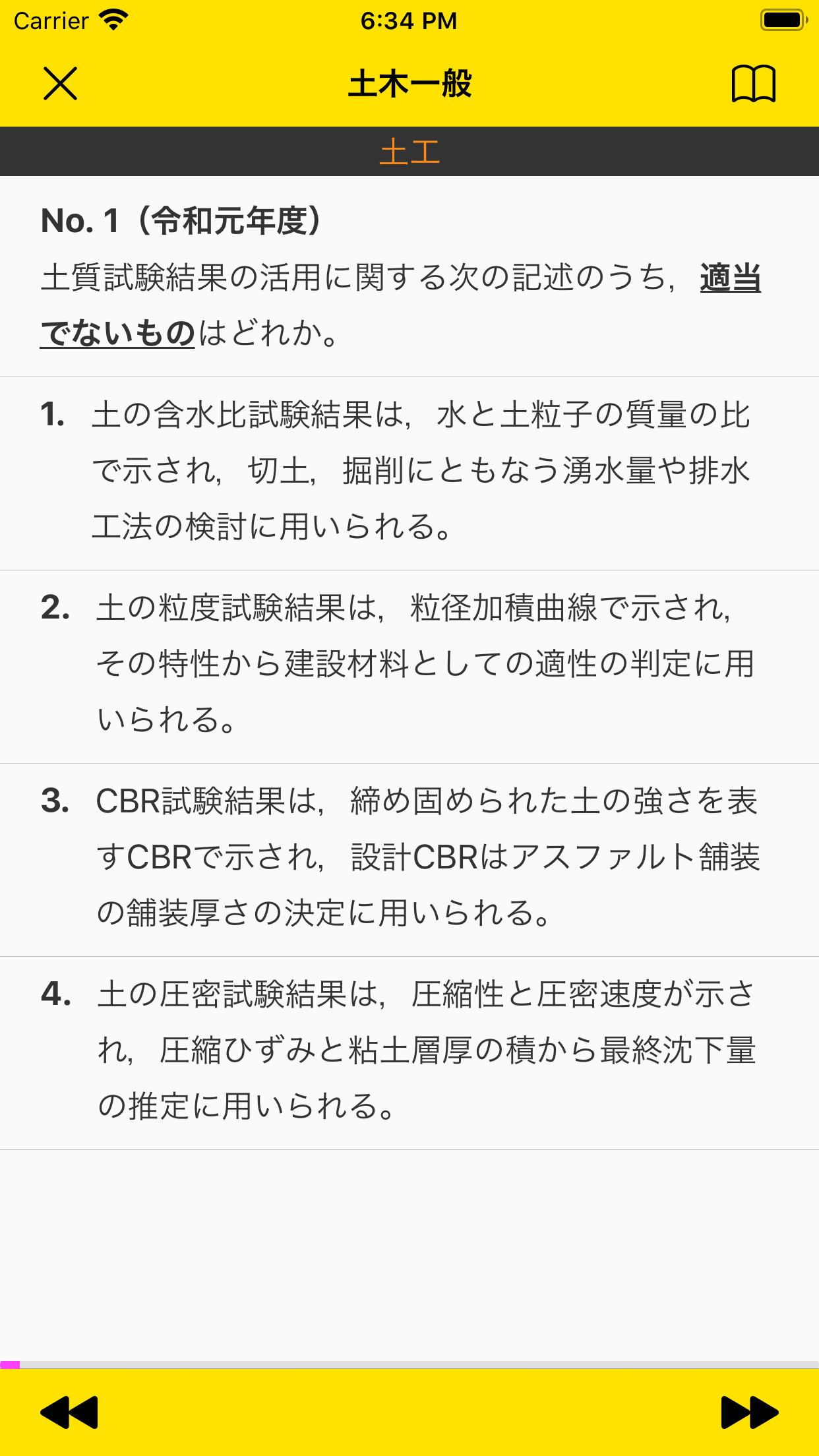Pick answer 3 about CBR試験結果
The image size is (819, 1456).
click(x=409, y=860)
